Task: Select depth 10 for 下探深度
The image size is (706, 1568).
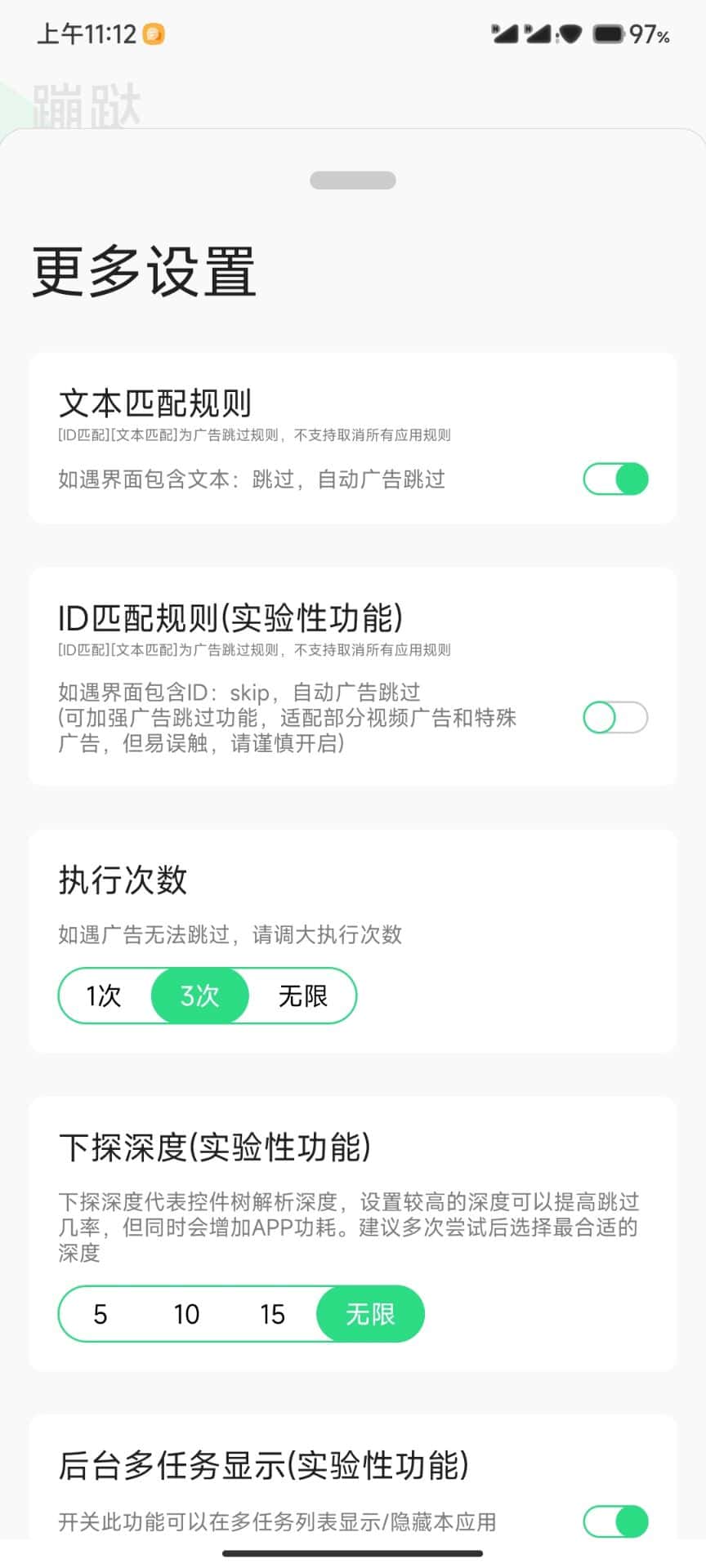Action: pos(186,1314)
